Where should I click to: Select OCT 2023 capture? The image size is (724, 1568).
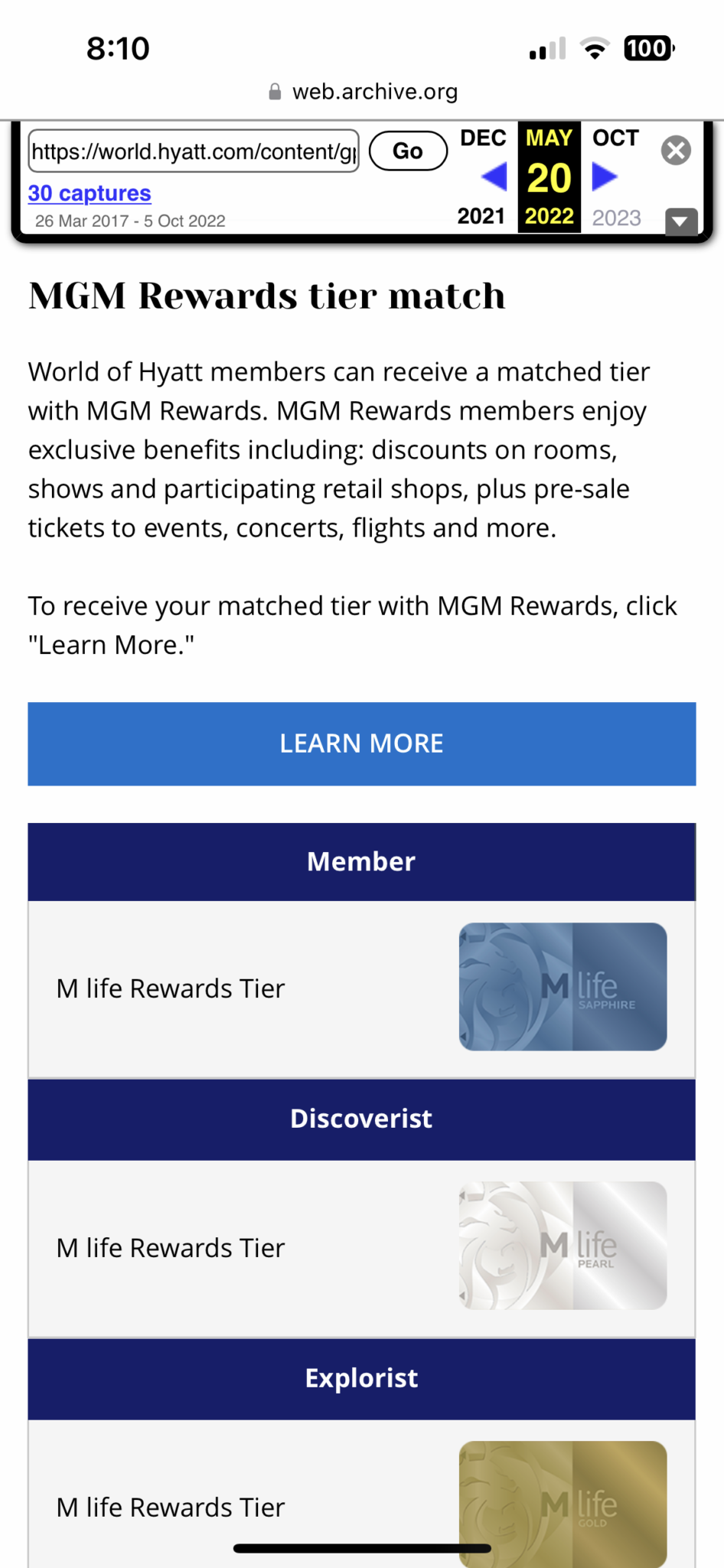(616, 177)
